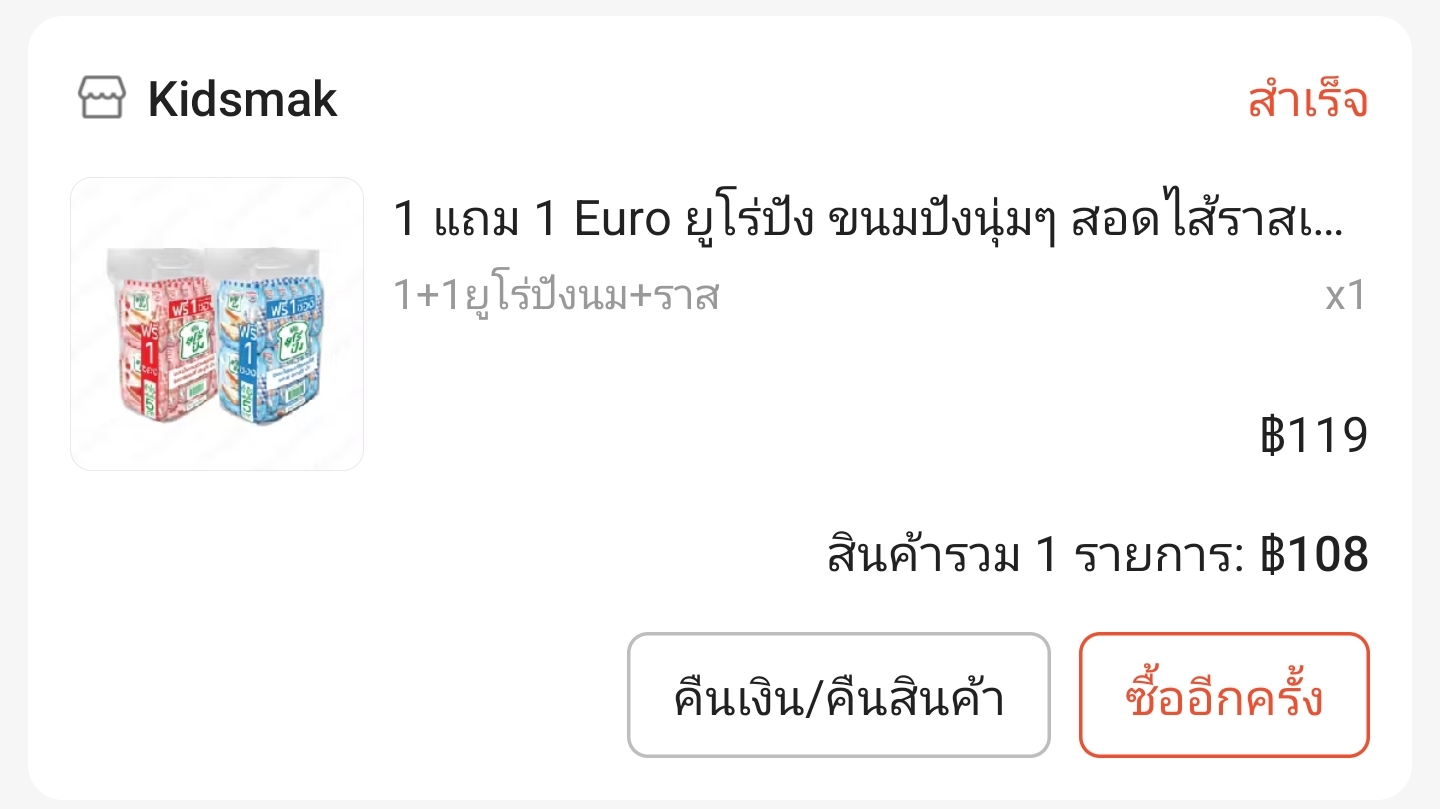Open the Euro ยูโร่ปัง product thumbnail
Image resolution: width=1440 pixels, height=809 pixels.
pyautogui.click(x=217, y=324)
